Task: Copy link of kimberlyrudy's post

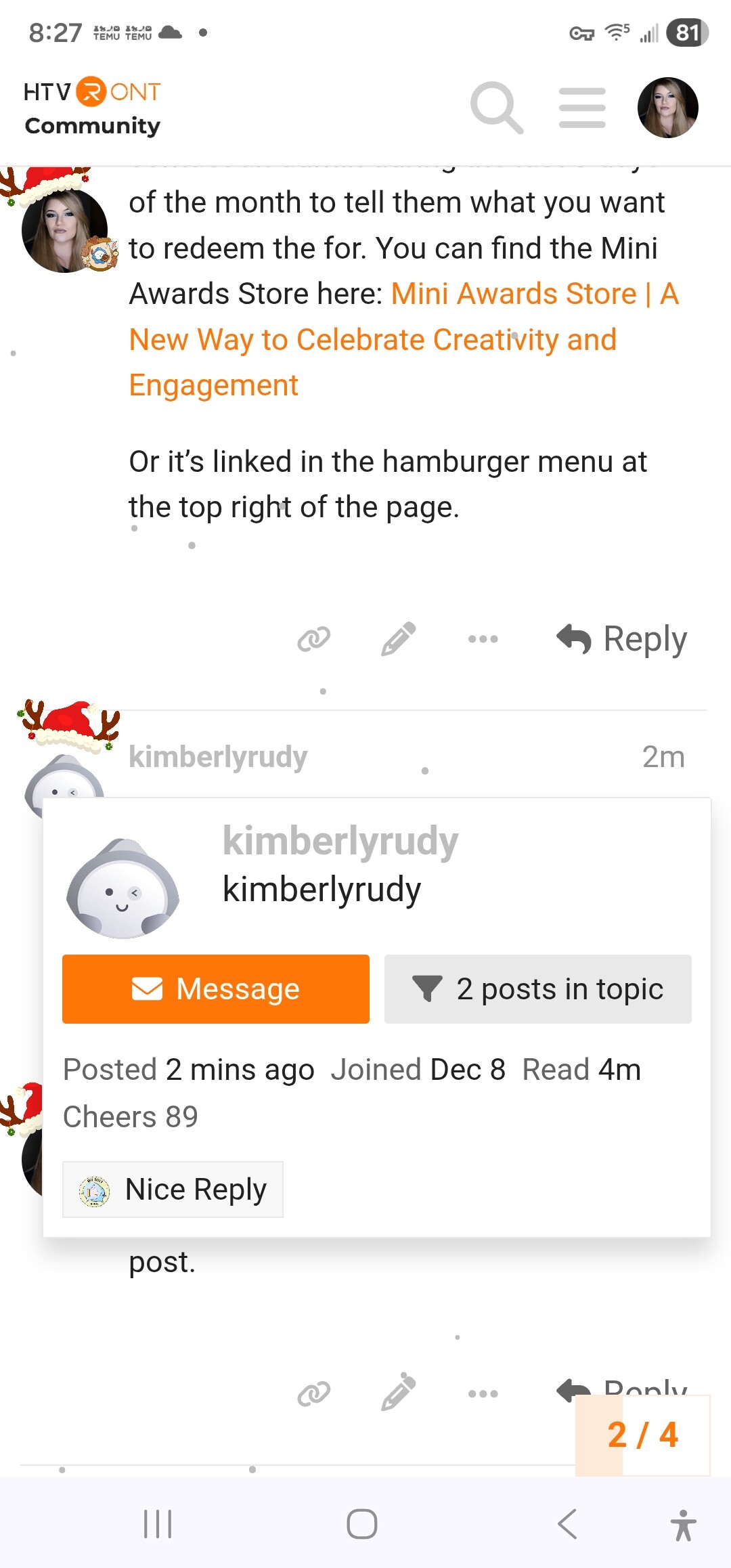Action: 314,1393
